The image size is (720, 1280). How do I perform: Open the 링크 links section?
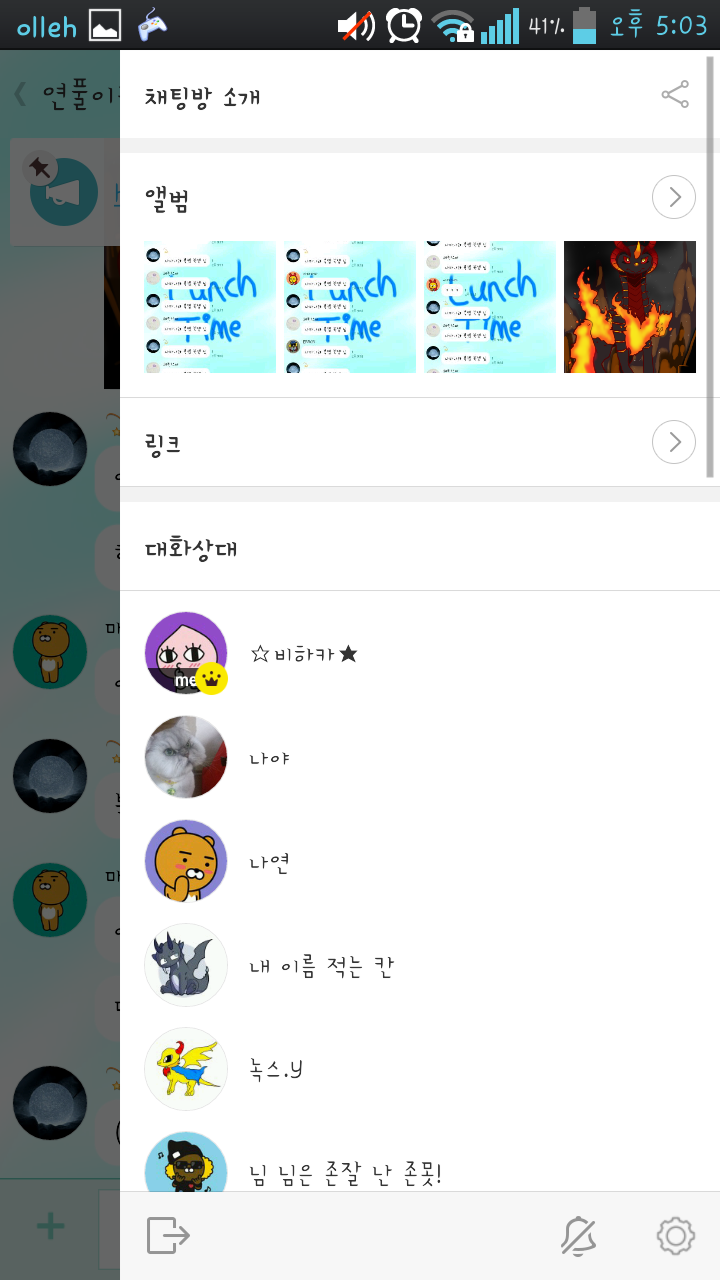point(673,441)
